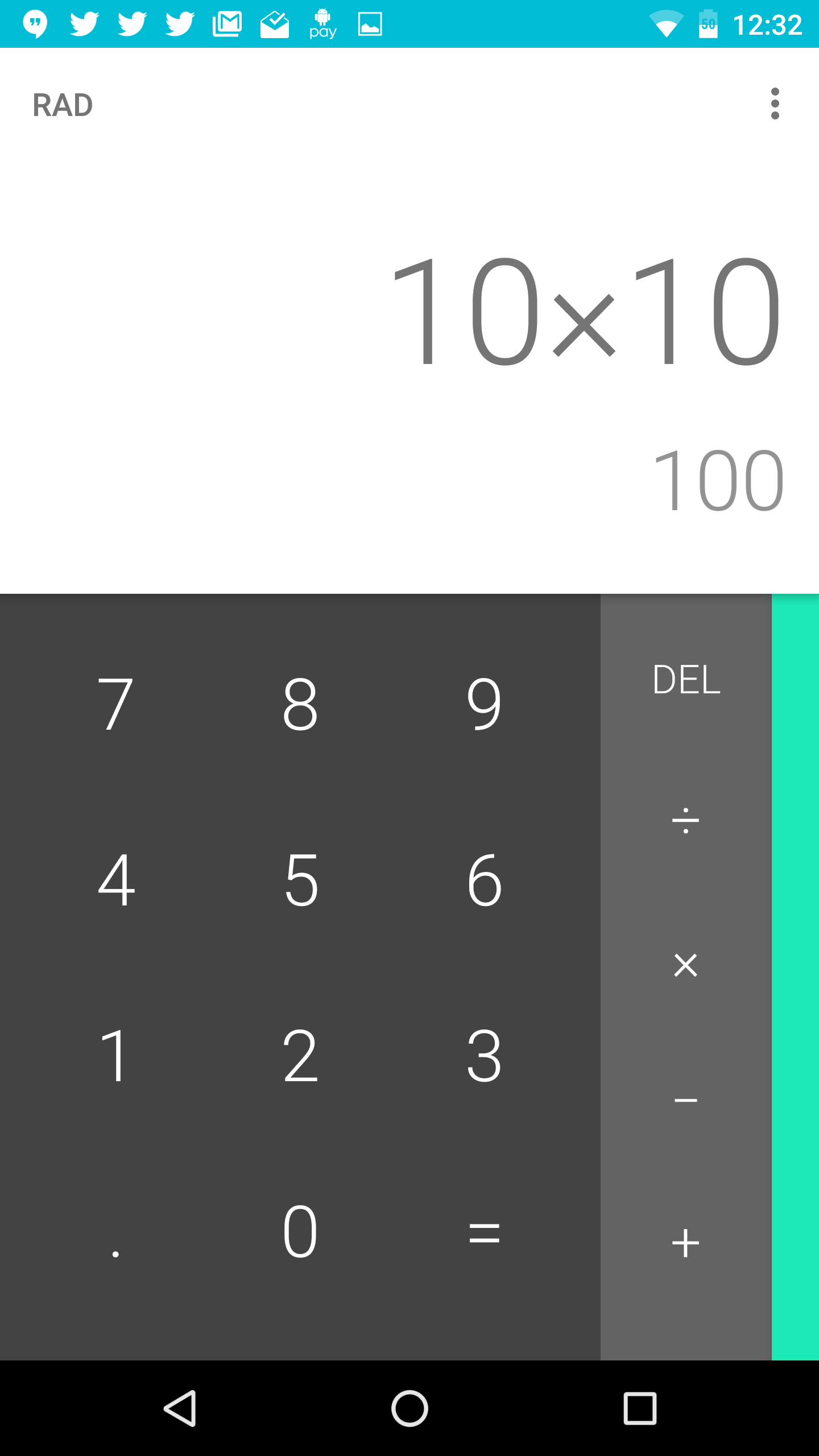Choose the minus operator
819x1456 pixels.
686,1101
